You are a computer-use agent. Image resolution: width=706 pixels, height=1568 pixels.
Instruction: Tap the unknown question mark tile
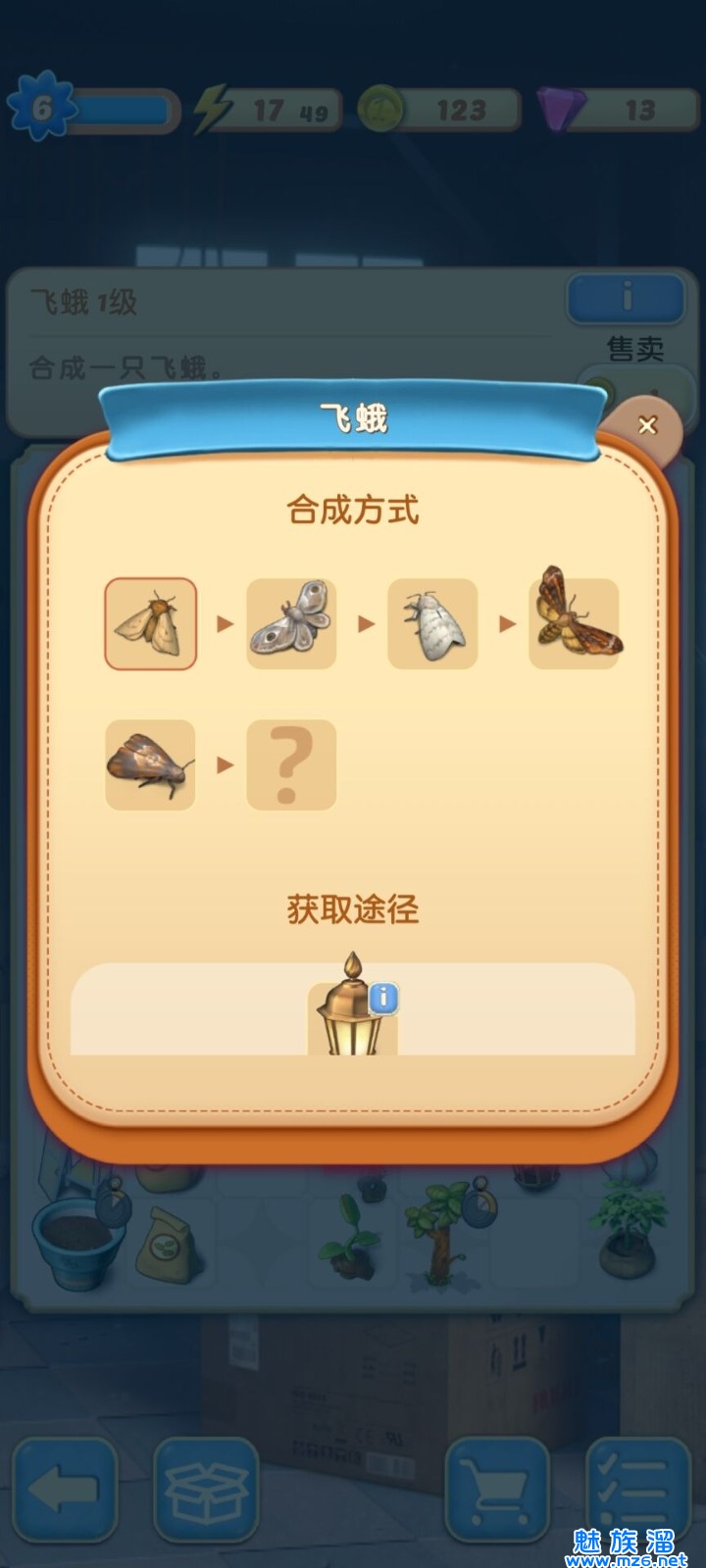291,764
